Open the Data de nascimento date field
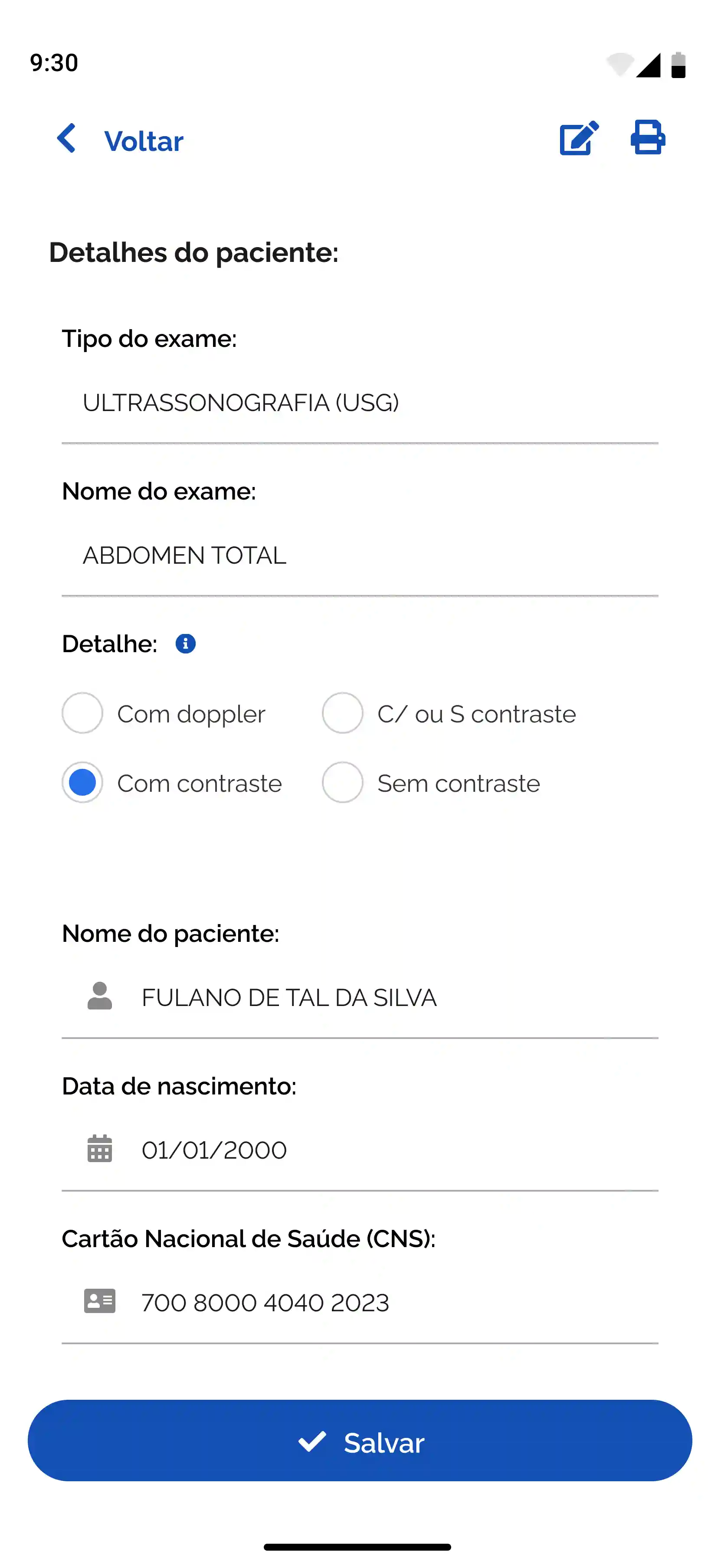The image size is (708, 1568). [x=214, y=1149]
